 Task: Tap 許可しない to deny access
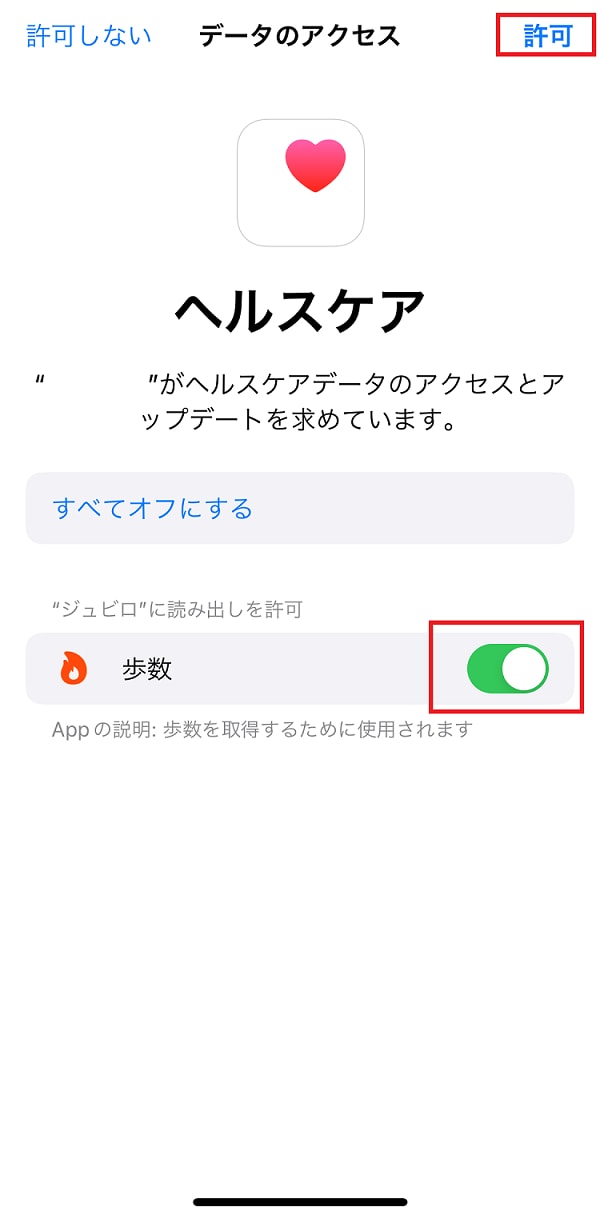pos(89,36)
